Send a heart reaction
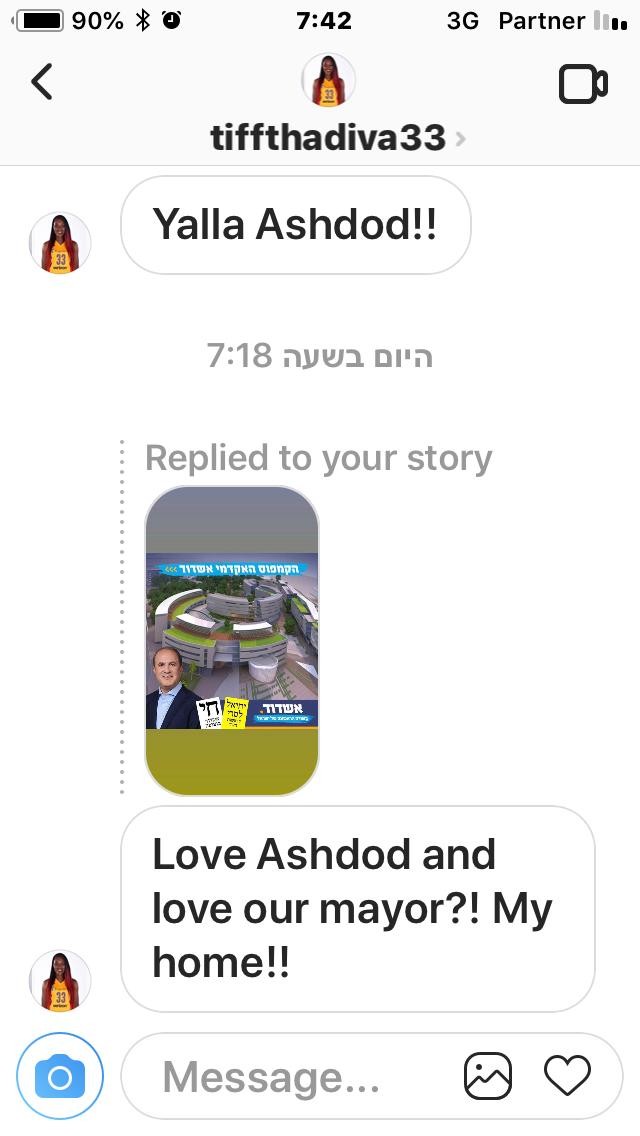The height and width of the screenshot is (1136, 640). (x=568, y=1075)
